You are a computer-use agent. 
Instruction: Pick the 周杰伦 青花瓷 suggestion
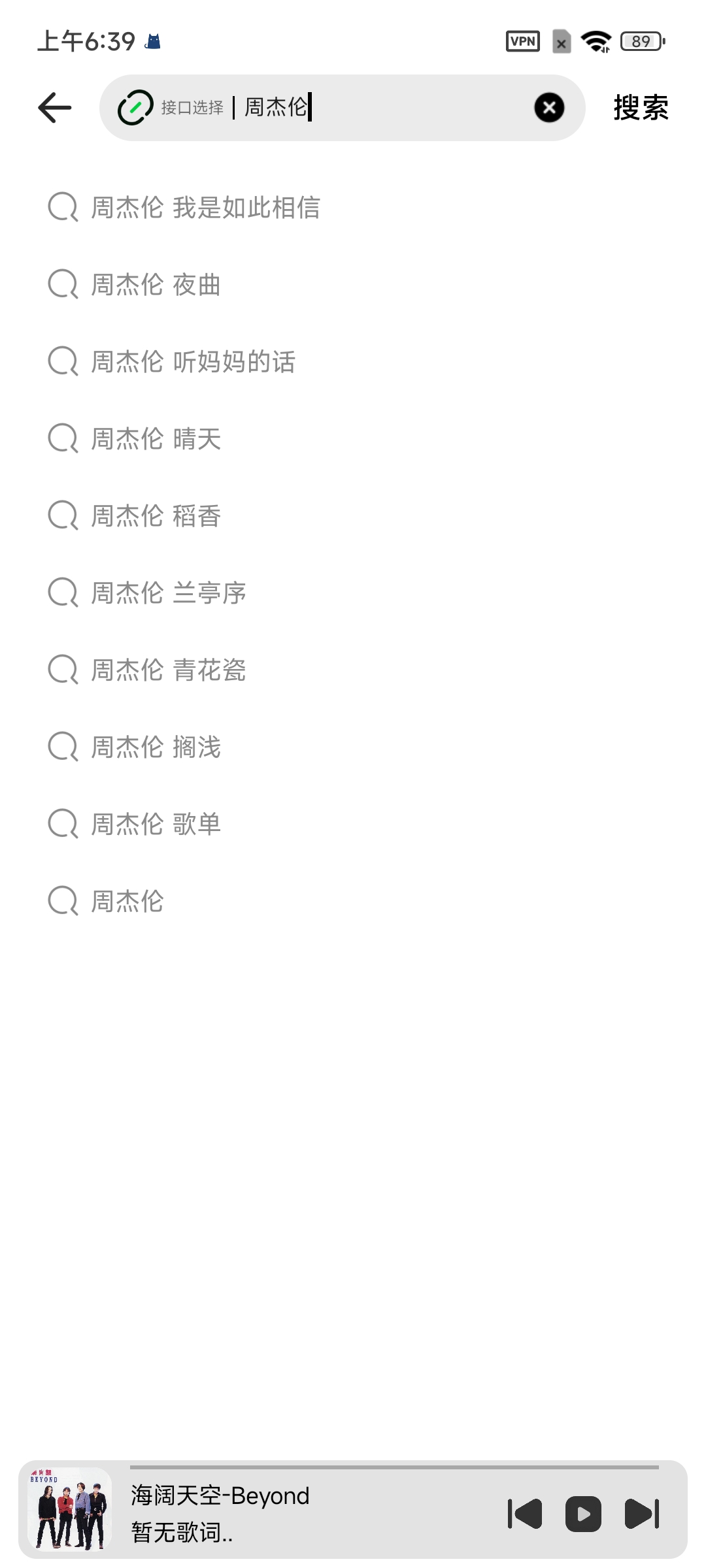point(168,670)
